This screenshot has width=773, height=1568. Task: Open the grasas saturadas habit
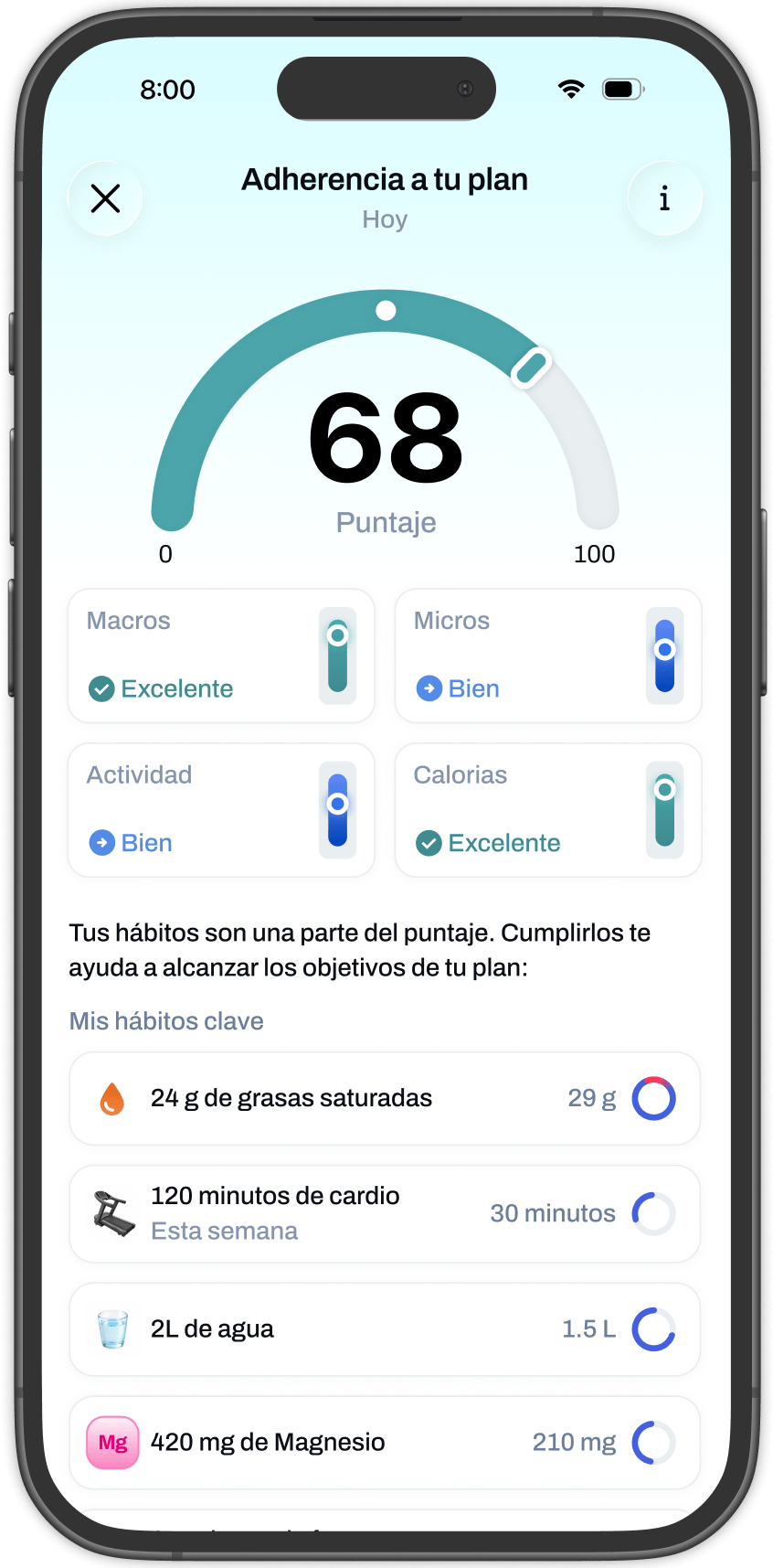pos(385,1098)
